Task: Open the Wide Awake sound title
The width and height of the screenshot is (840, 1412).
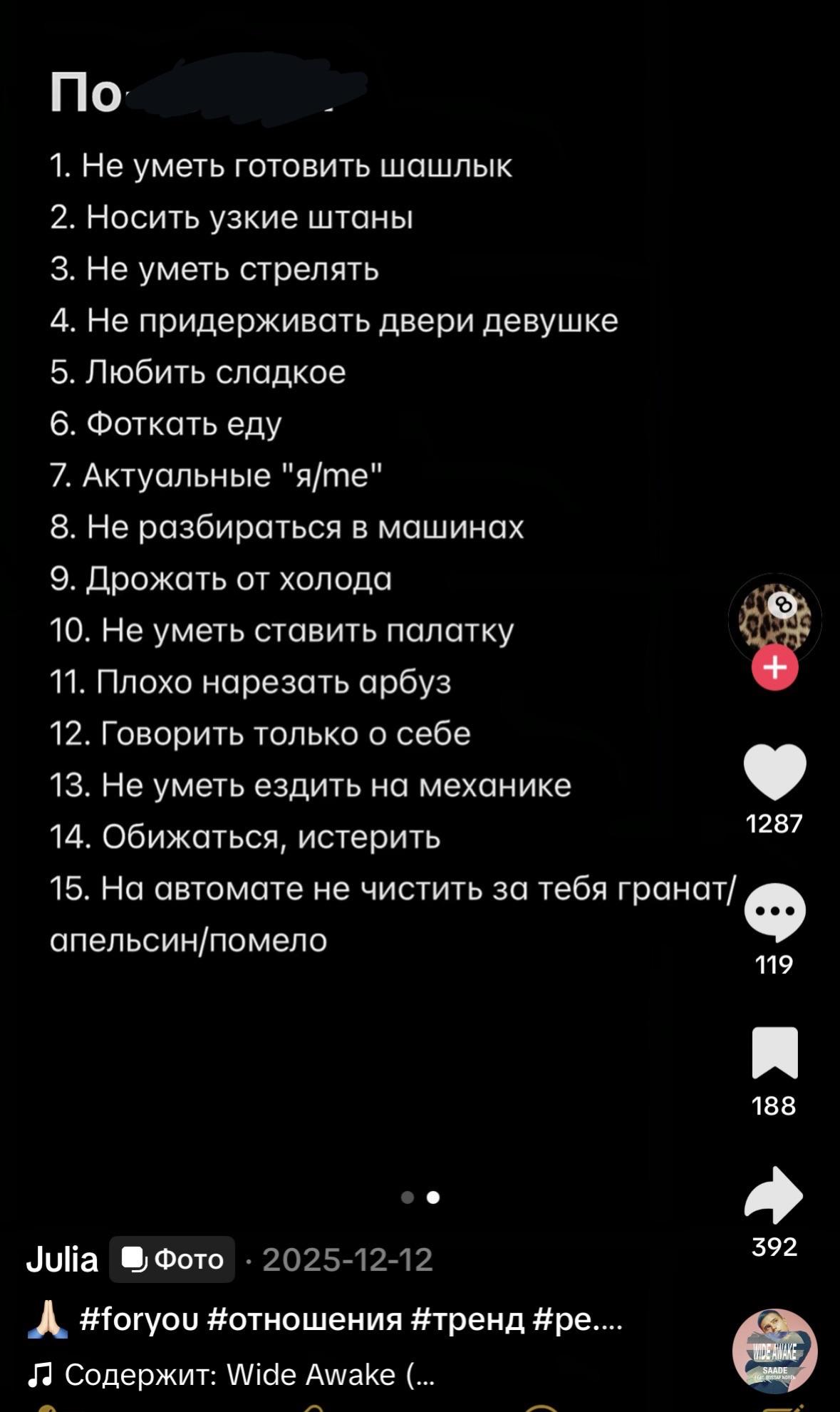Action: (x=249, y=1374)
